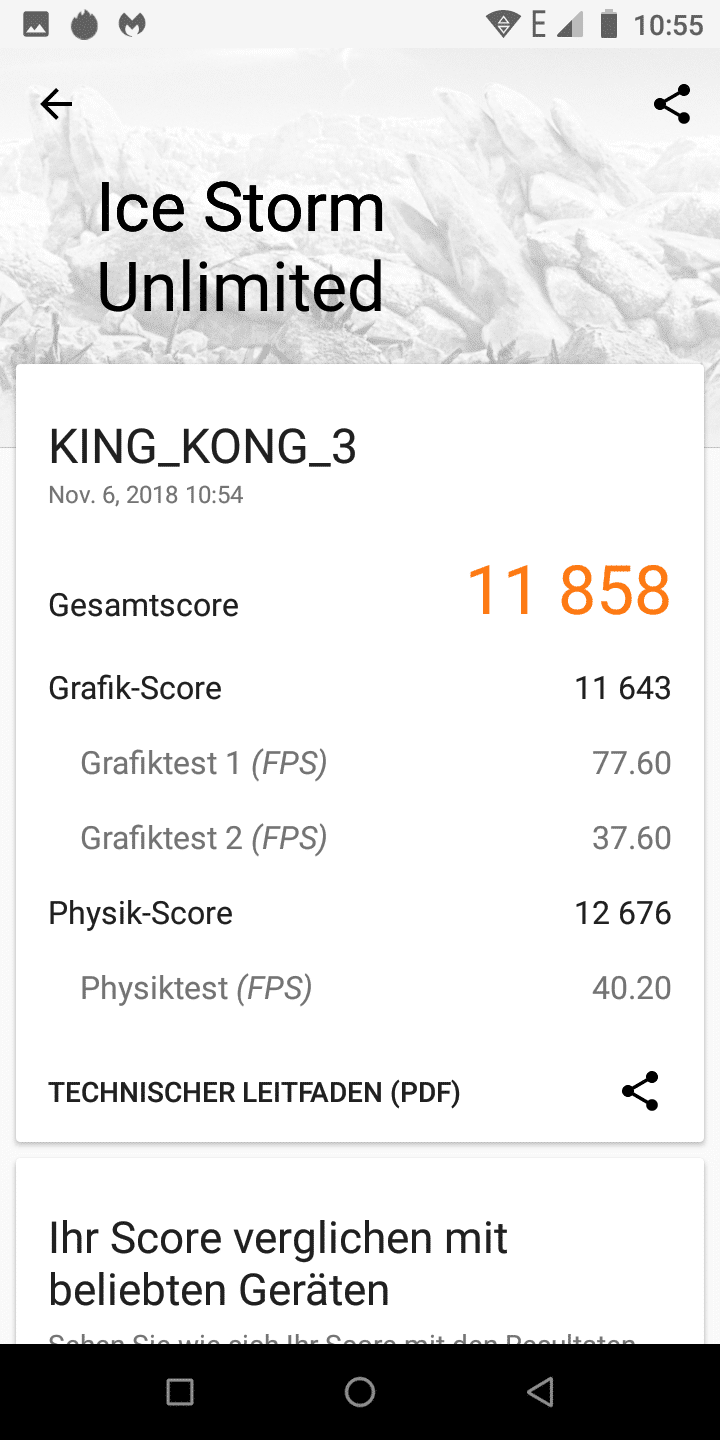Open recent apps from navigation bar
Image resolution: width=720 pixels, height=1440 pixels.
tap(180, 1391)
